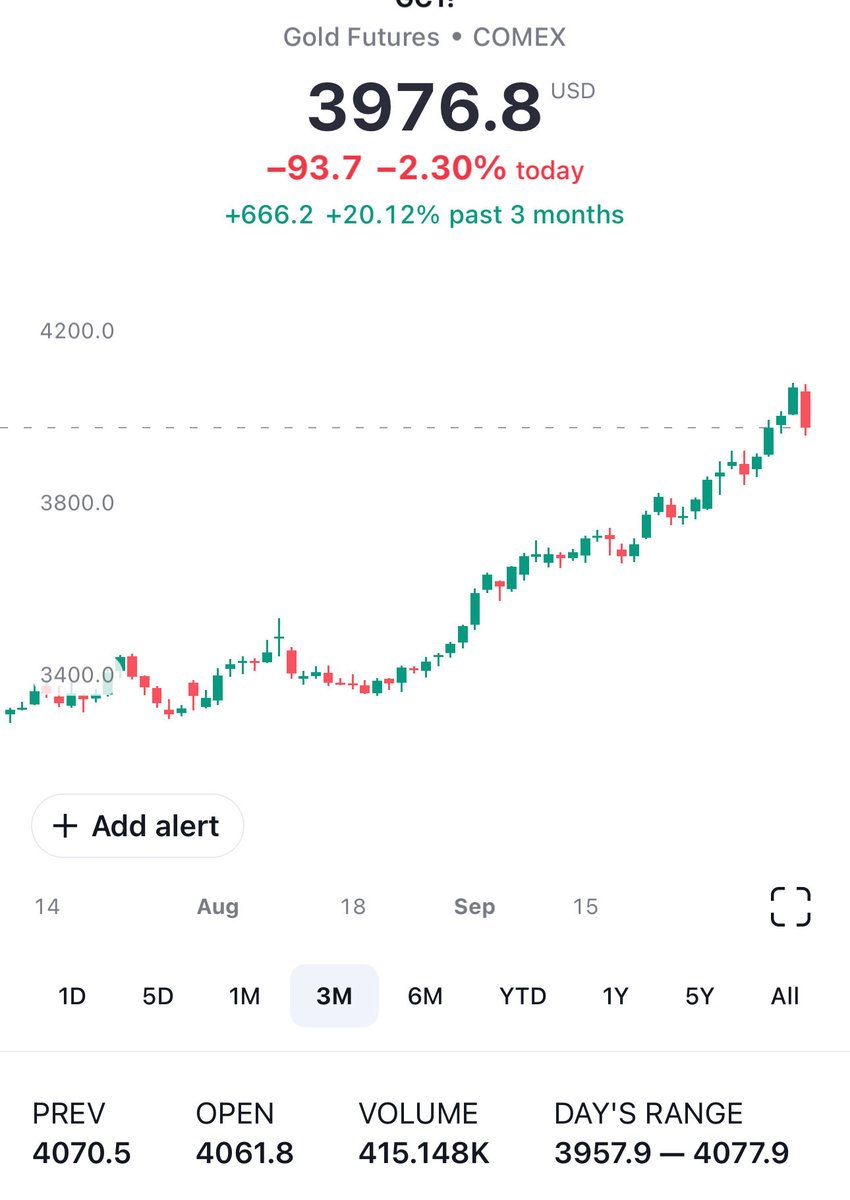Expand the chart to fullscreen
This screenshot has height=1200, width=850.
[790, 907]
